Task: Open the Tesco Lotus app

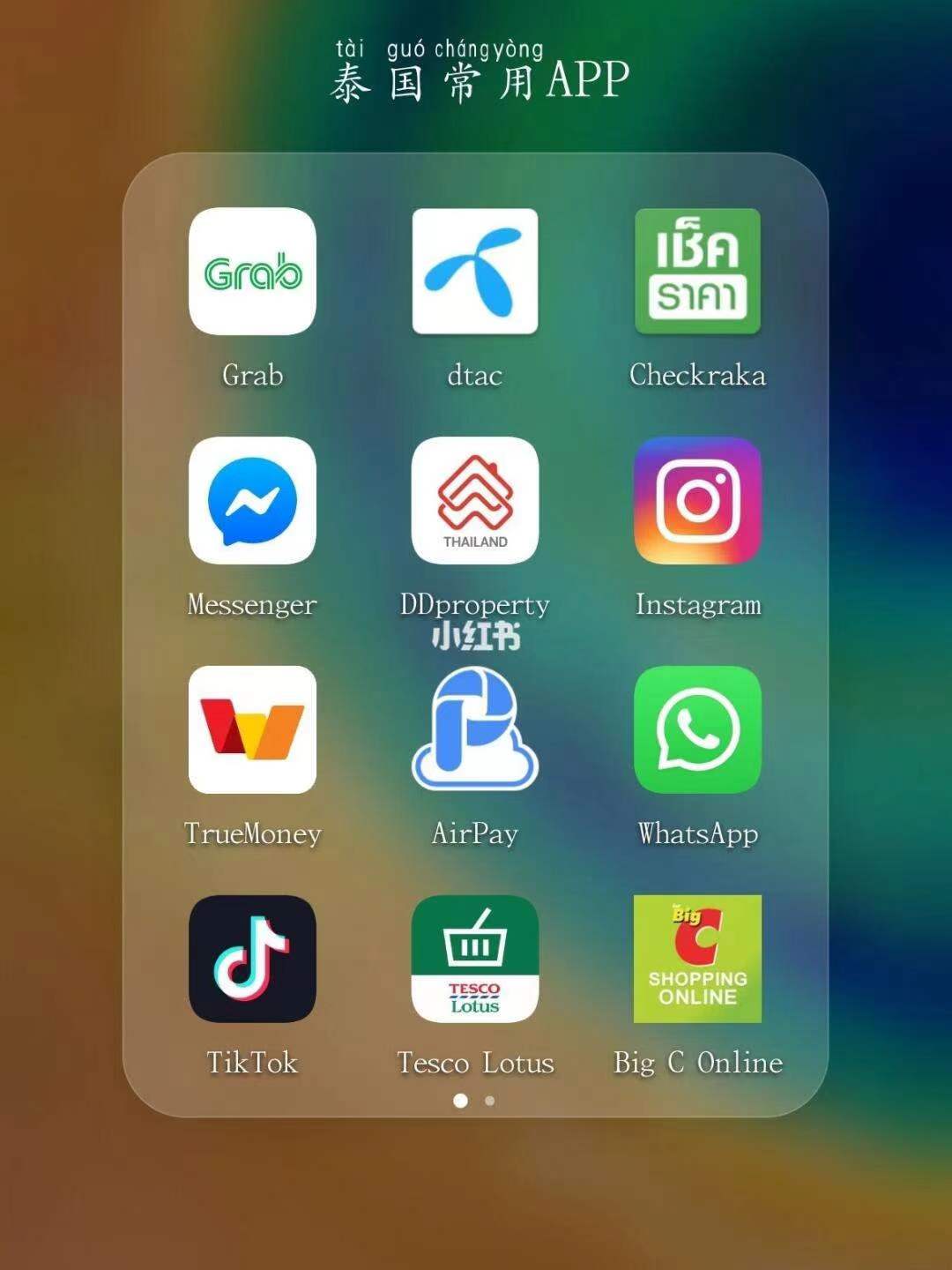Action: click(x=475, y=960)
